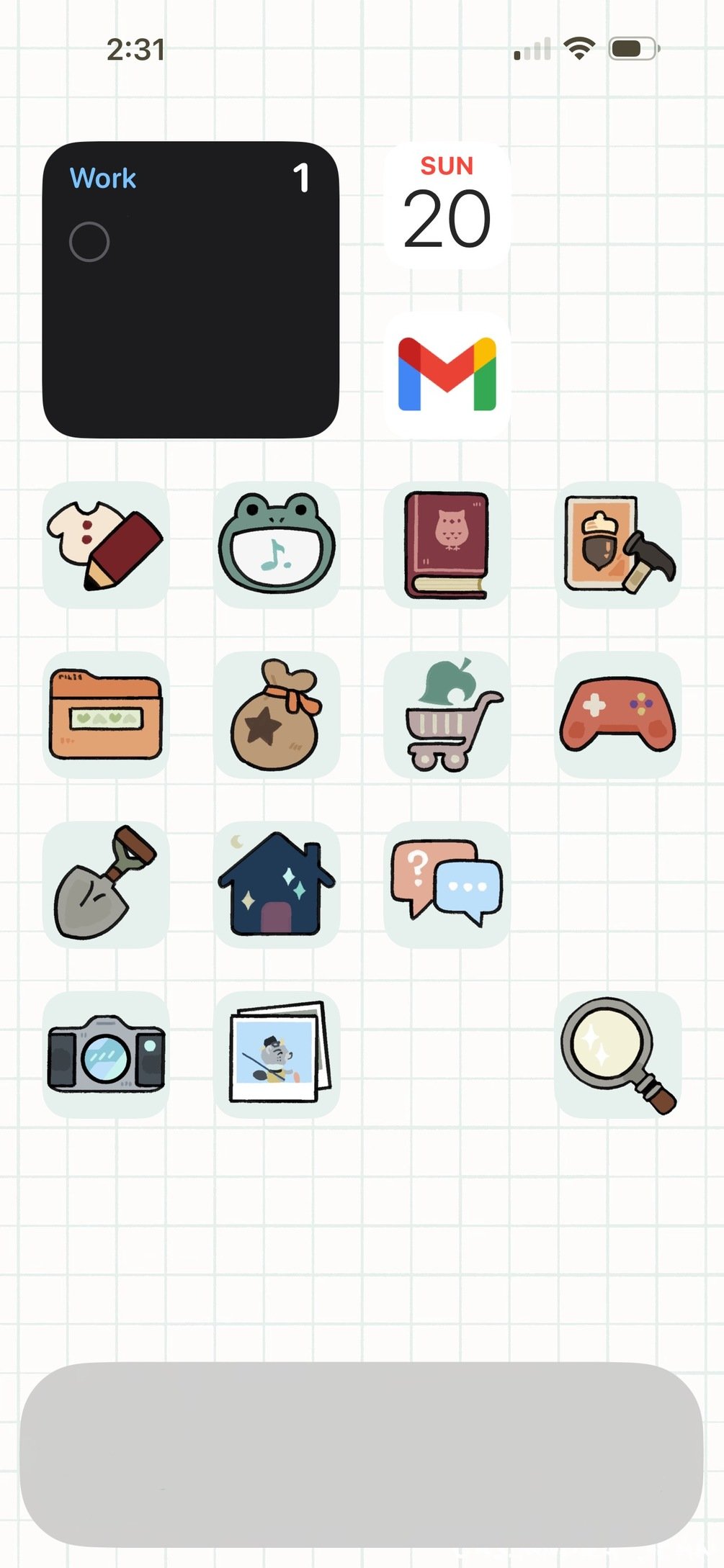Open the star money bag app icon

(277, 715)
